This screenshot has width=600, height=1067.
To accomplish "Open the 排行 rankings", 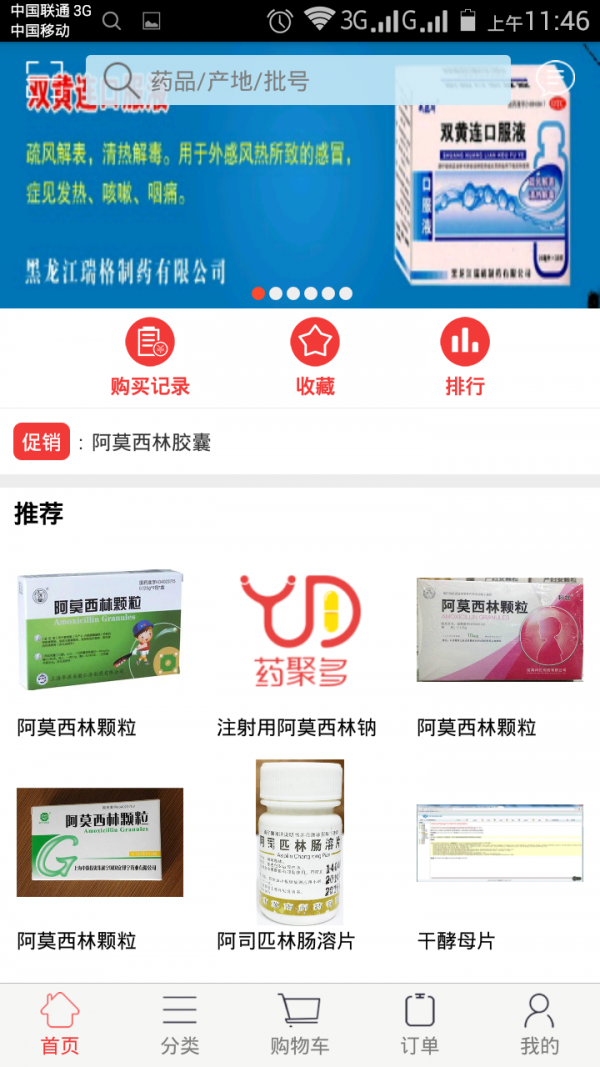I will (465, 355).
